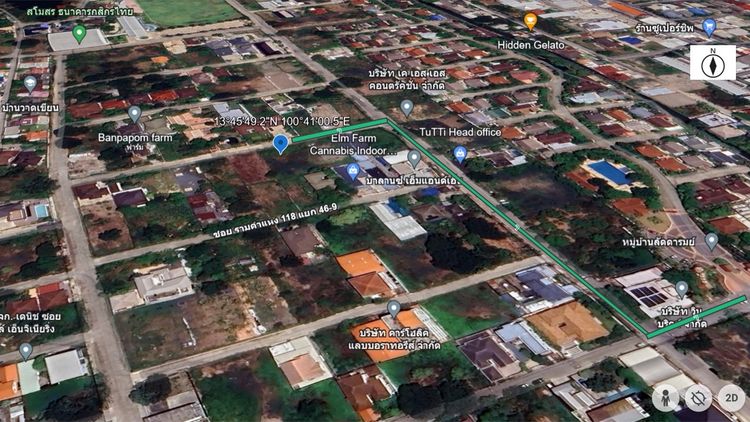The height and width of the screenshot is (422, 750).
Task: Open the ร้านซูเปอร์ชีพ shop marker
Action: (709, 27)
